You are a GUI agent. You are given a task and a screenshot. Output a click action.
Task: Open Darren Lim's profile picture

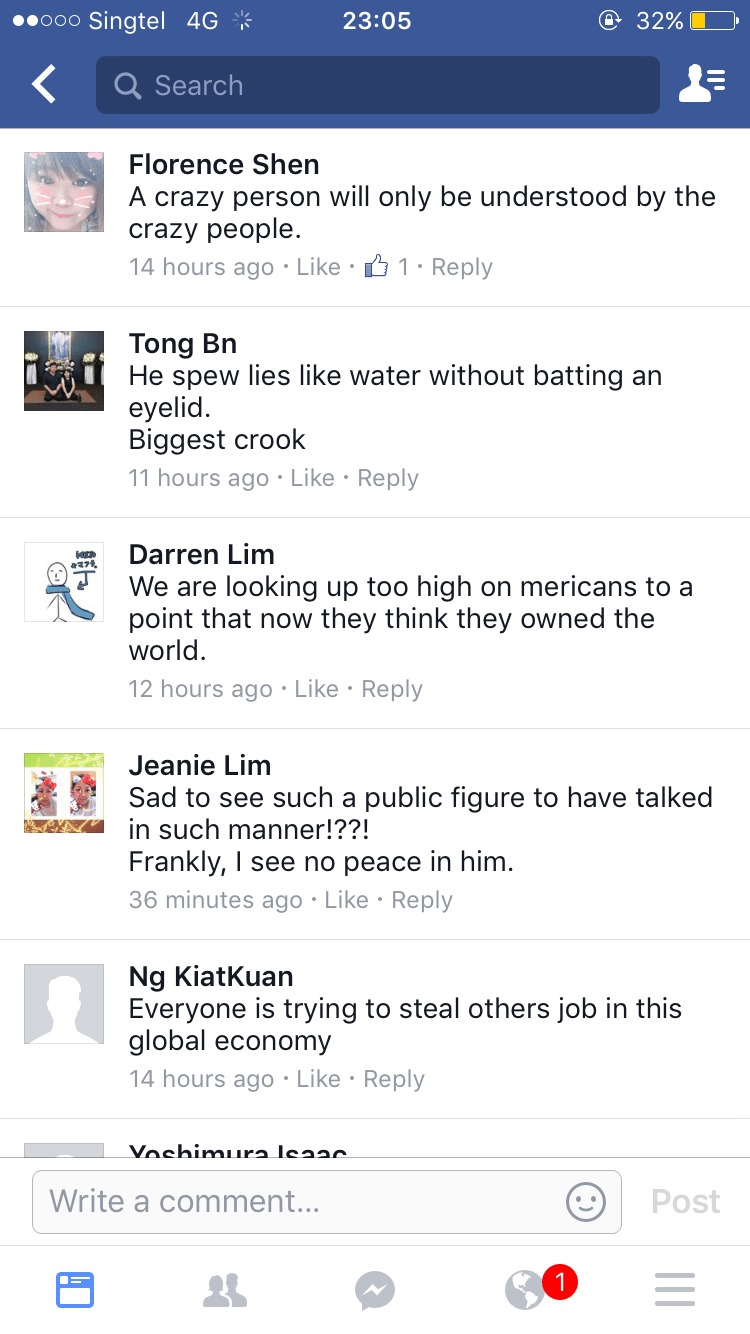point(64,582)
